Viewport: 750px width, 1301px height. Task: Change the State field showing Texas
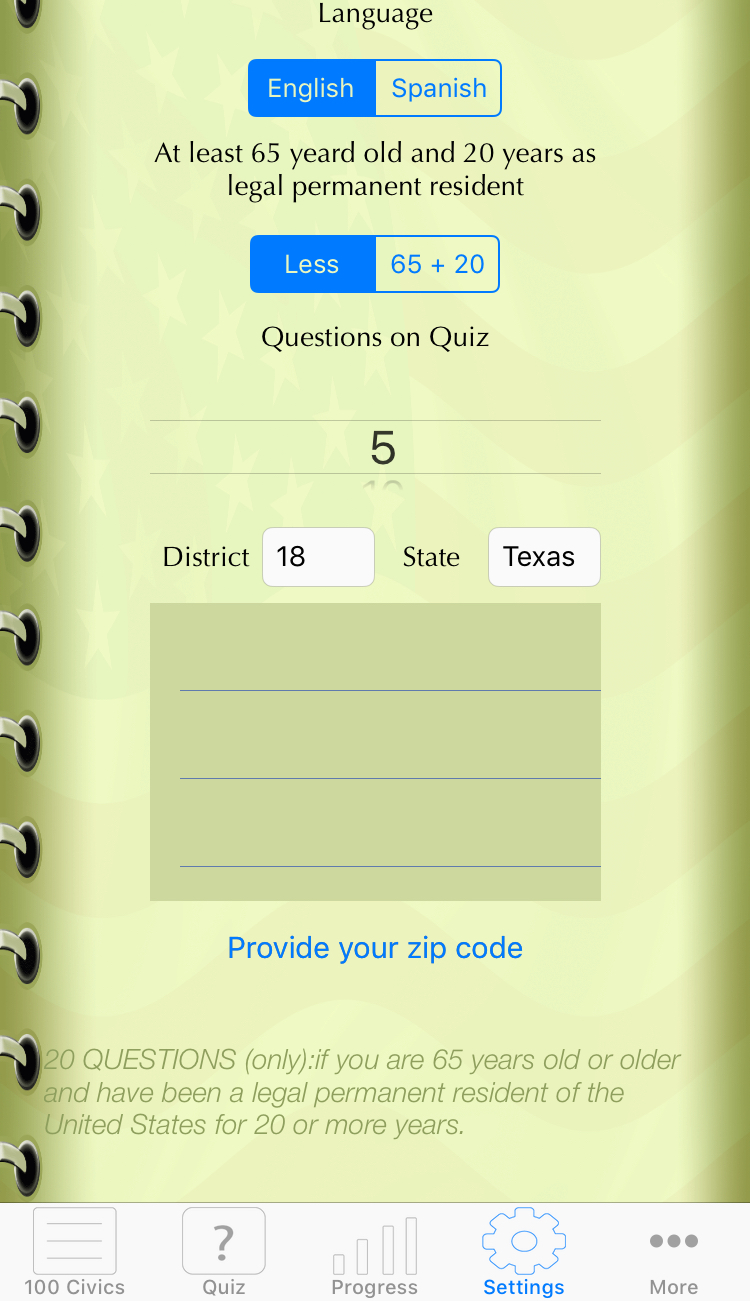pyautogui.click(x=544, y=557)
